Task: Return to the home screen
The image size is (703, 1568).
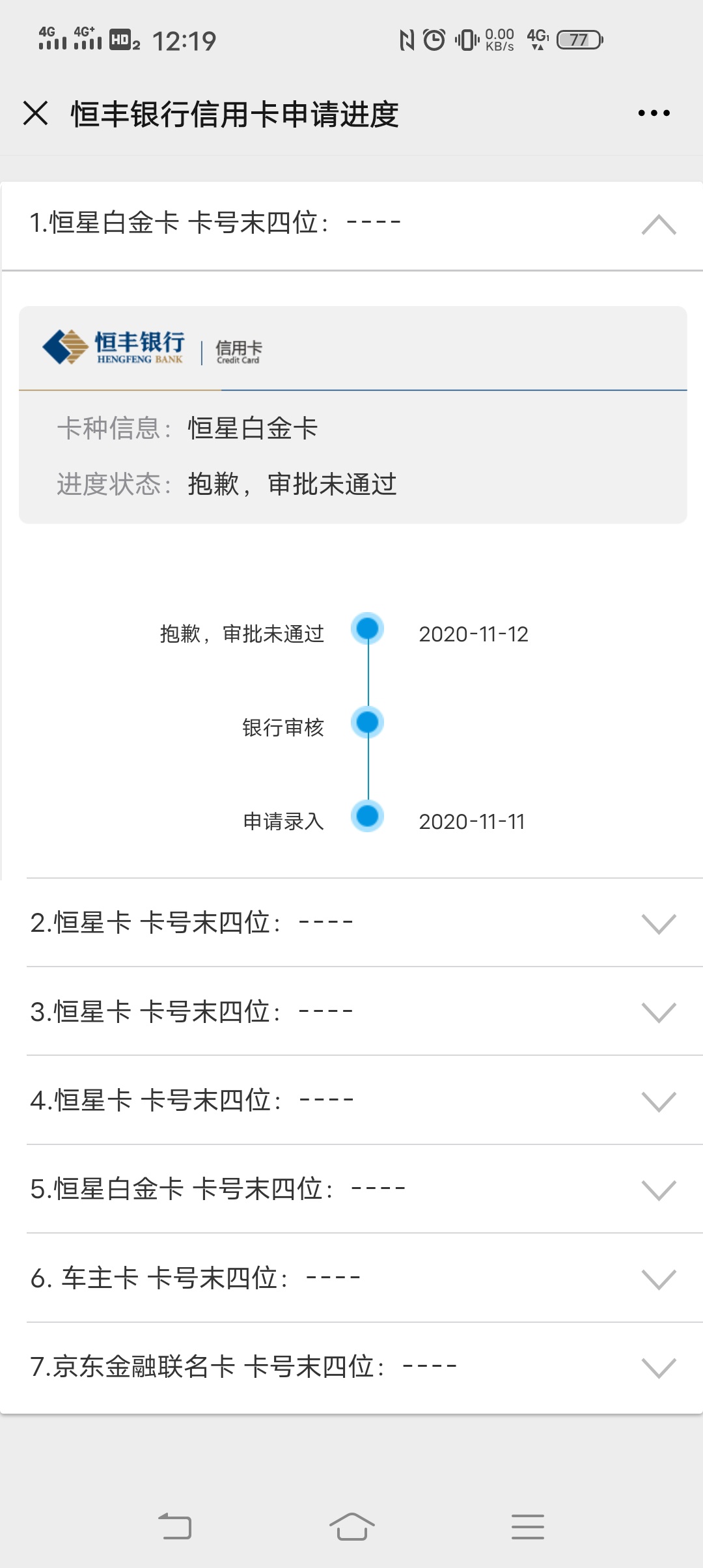Action: coord(351,1526)
